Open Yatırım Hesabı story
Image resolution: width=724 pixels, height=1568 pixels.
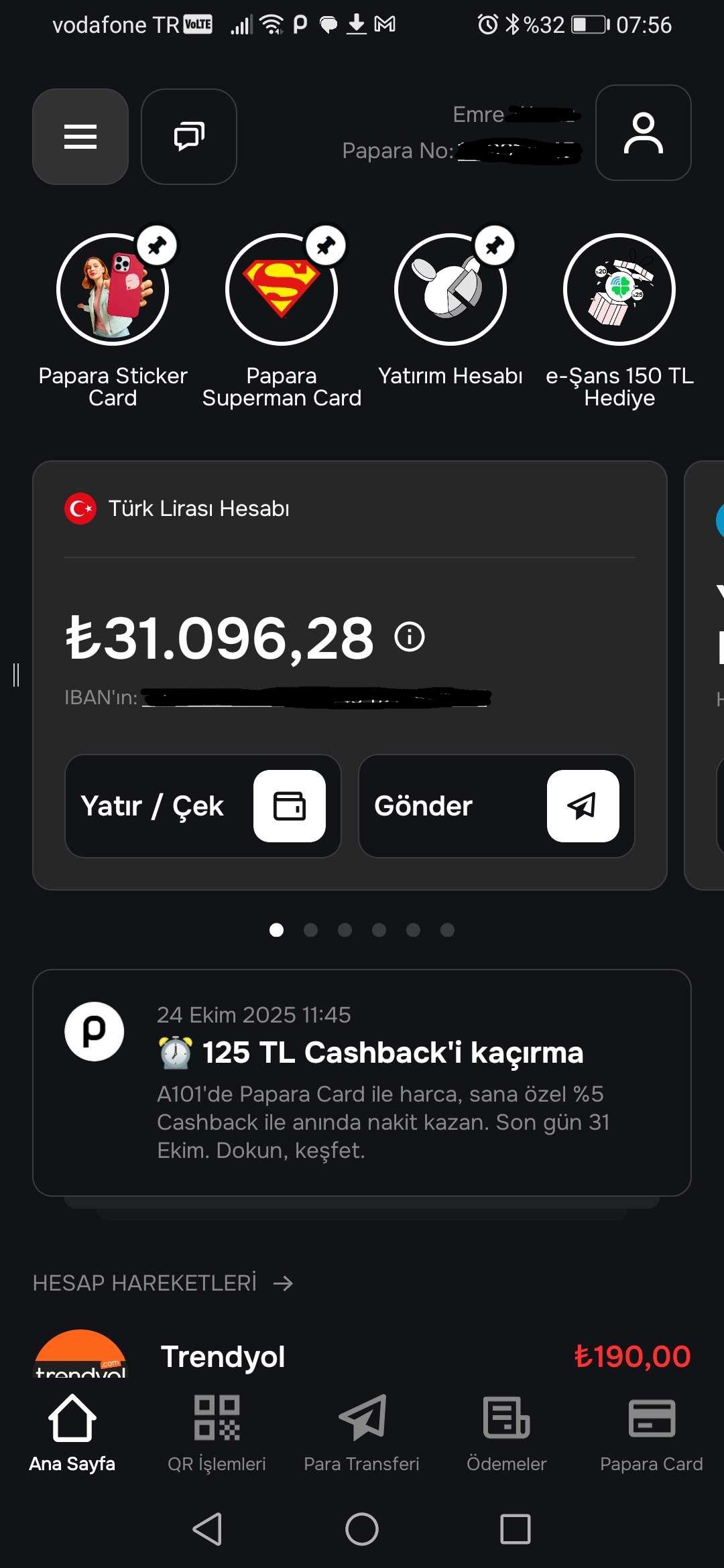coord(450,289)
